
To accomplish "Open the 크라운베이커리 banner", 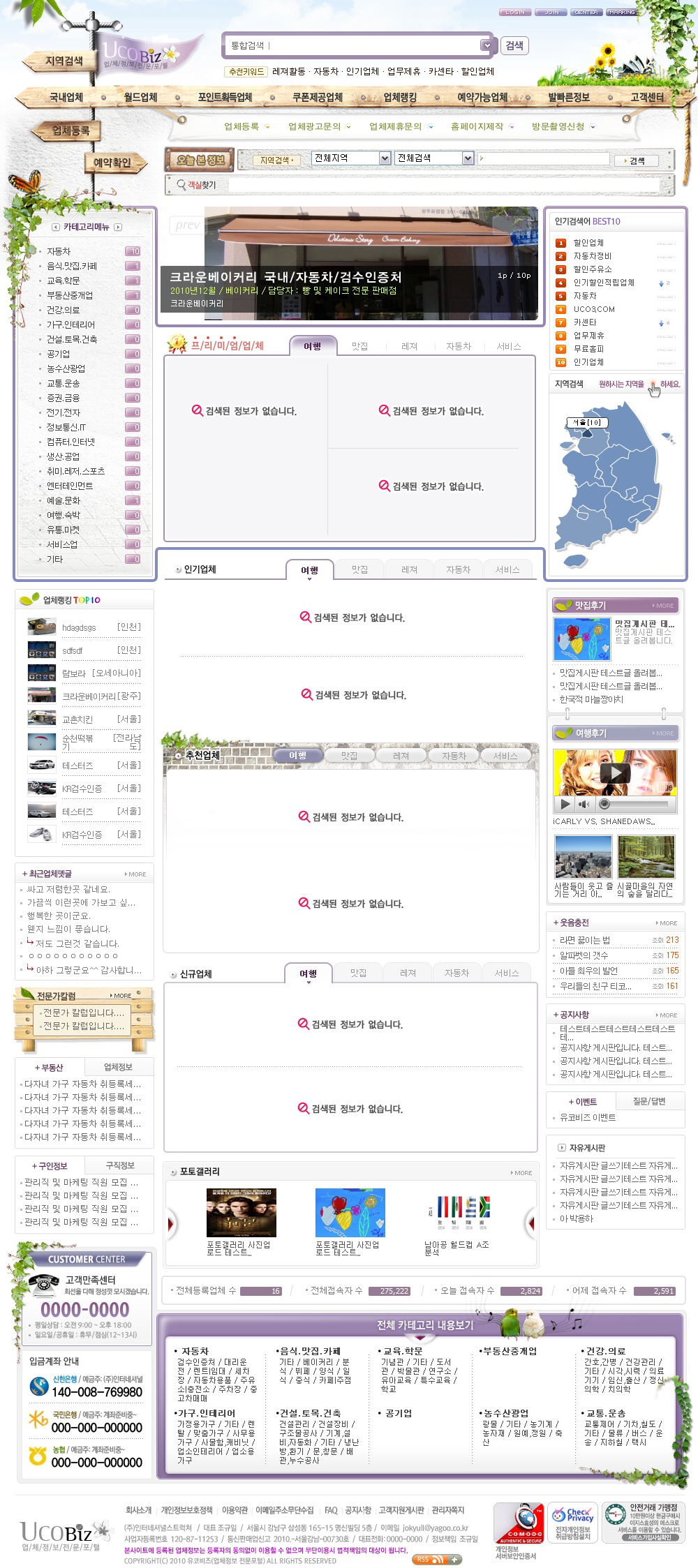I will click(349, 265).
